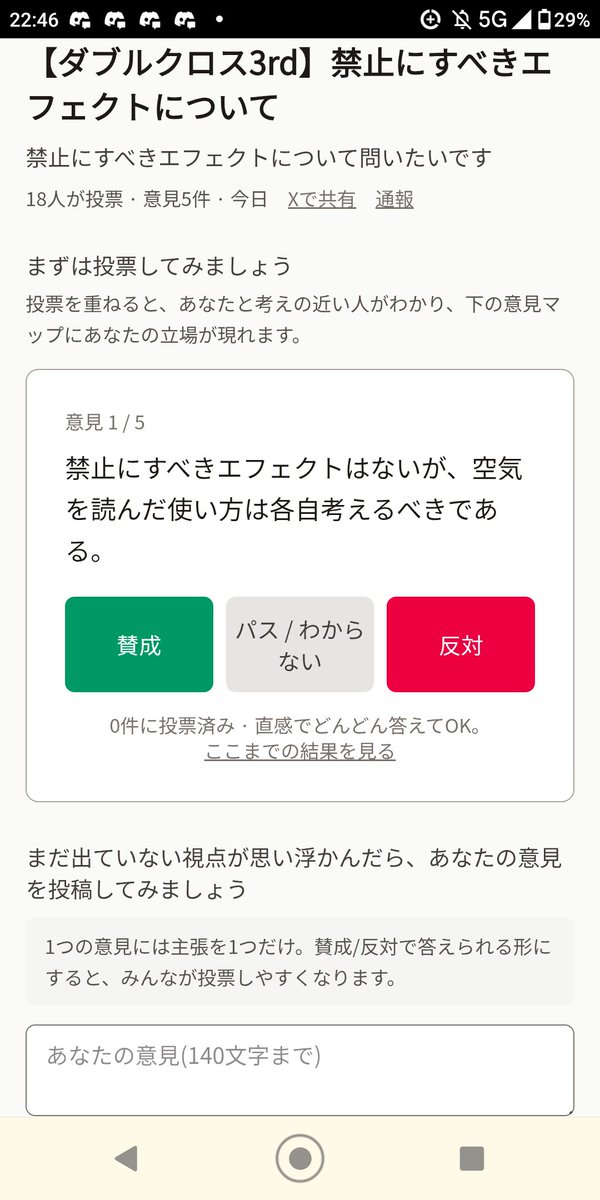Go back with the system back button
Image resolution: width=600 pixels, height=1200 pixels.
click(126, 1158)
